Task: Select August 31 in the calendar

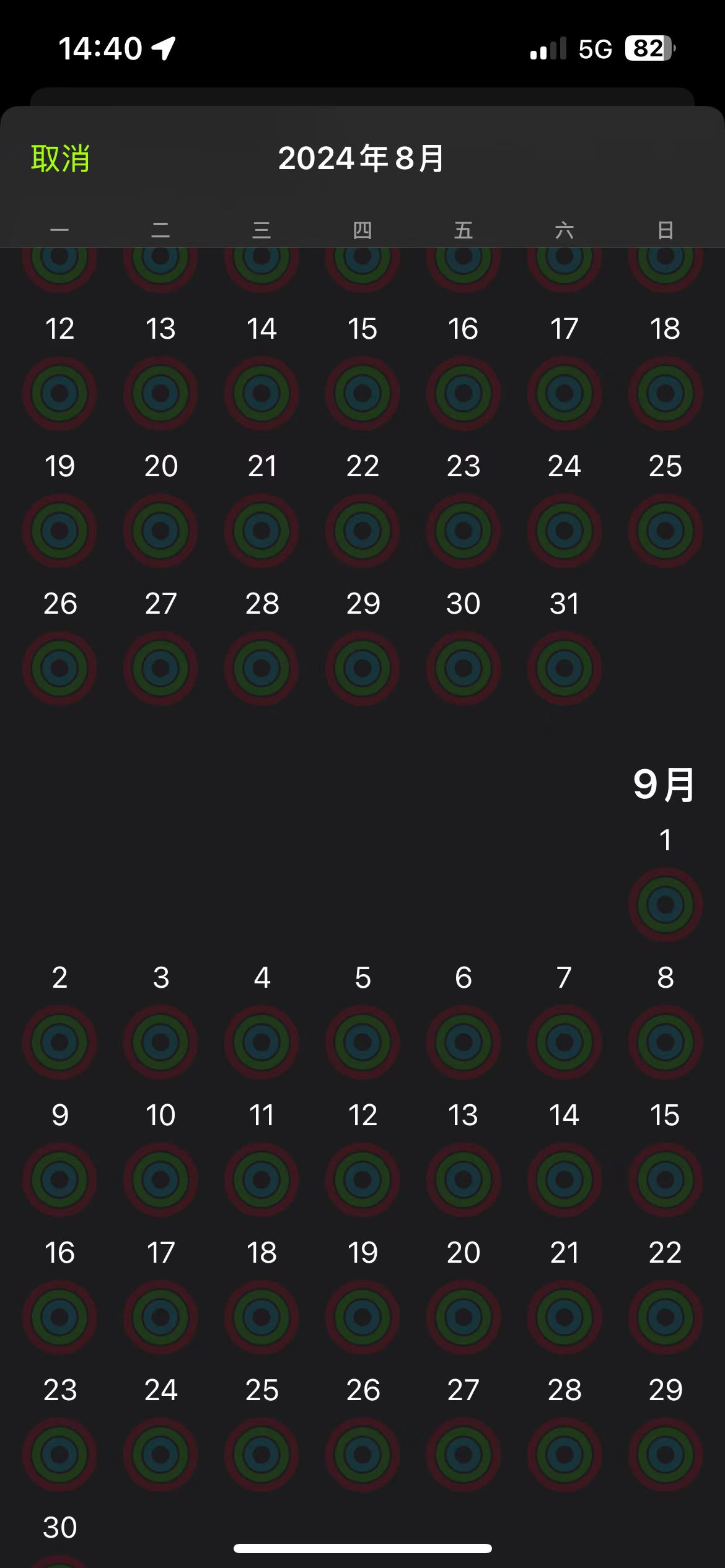Action: pyautogui.click(x=564, y=668)
